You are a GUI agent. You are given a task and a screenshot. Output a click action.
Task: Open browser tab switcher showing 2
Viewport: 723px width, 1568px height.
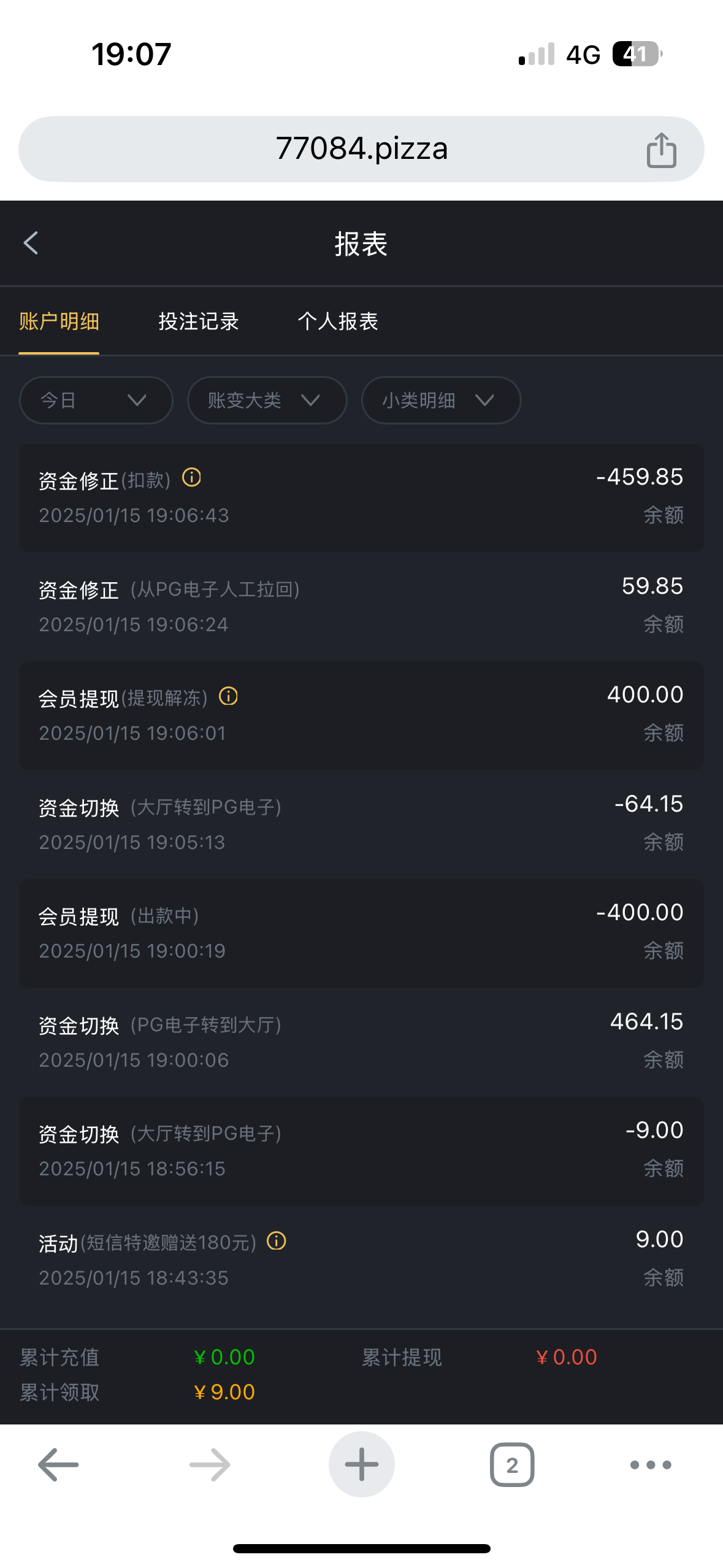point(512,1465)
